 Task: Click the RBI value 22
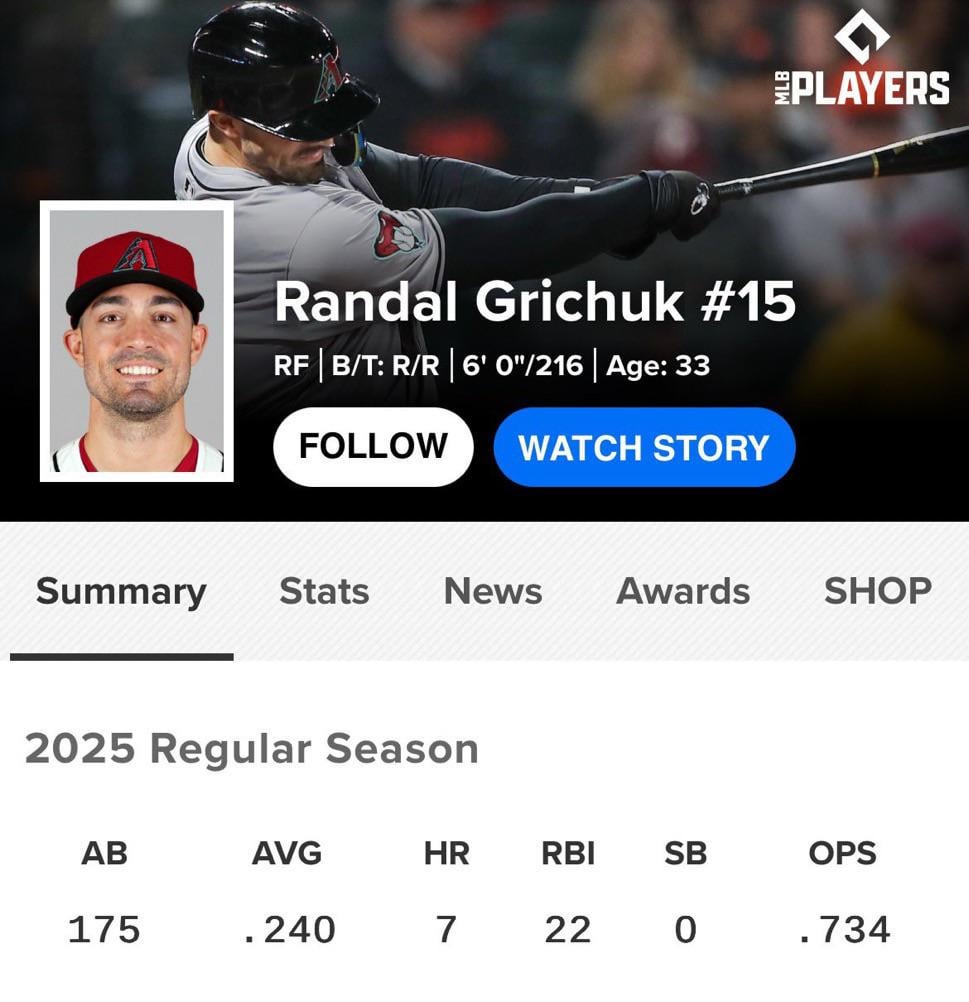[567, 929]
